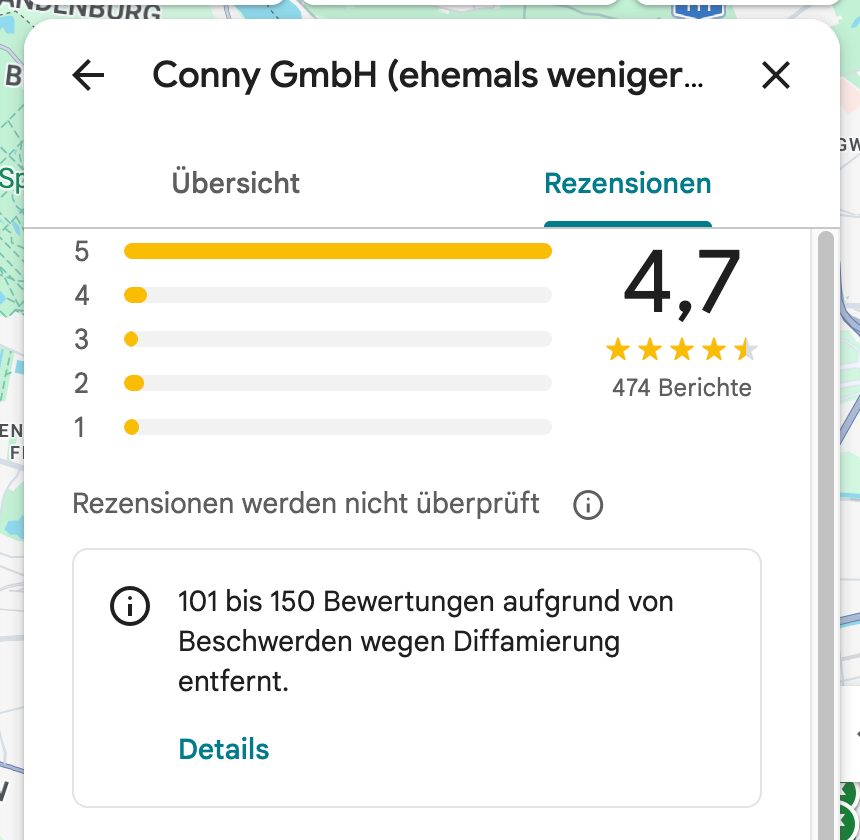This screenshot has height=840, width=860.
Task: Select the Rezensionen tab
Action: click(627, 183)
